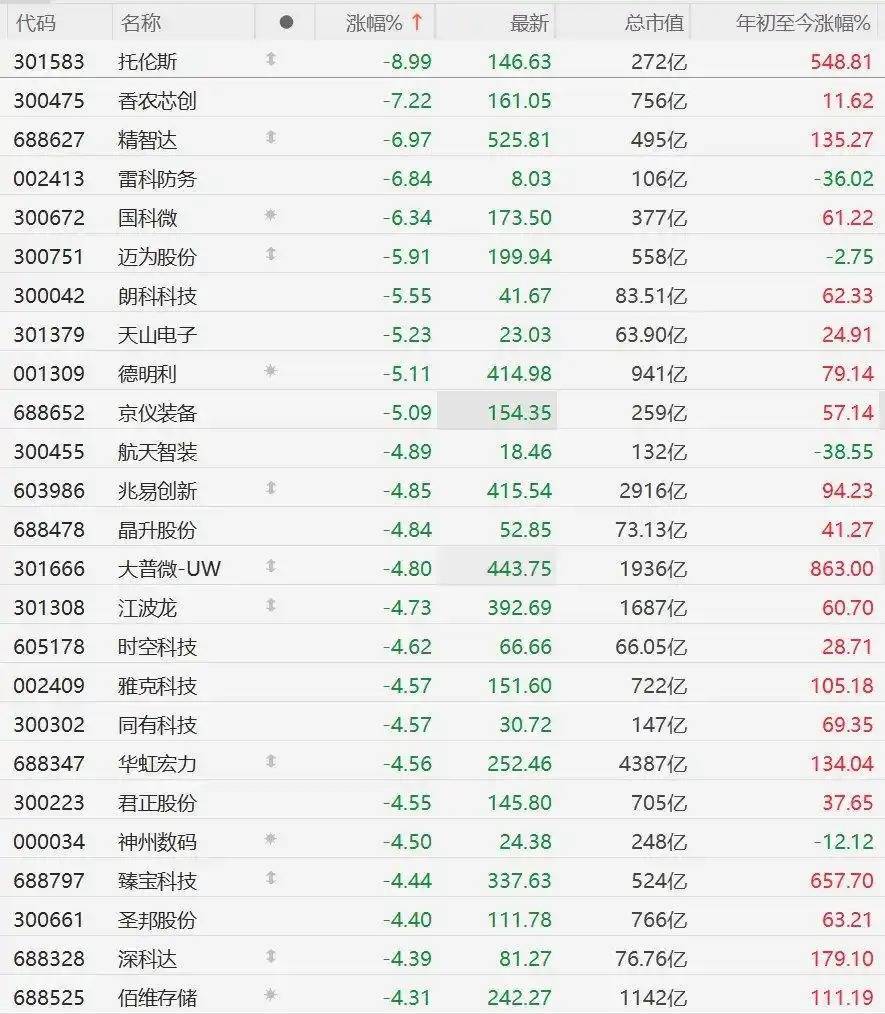Open 雷科防务 stock row

pos(442,178)
